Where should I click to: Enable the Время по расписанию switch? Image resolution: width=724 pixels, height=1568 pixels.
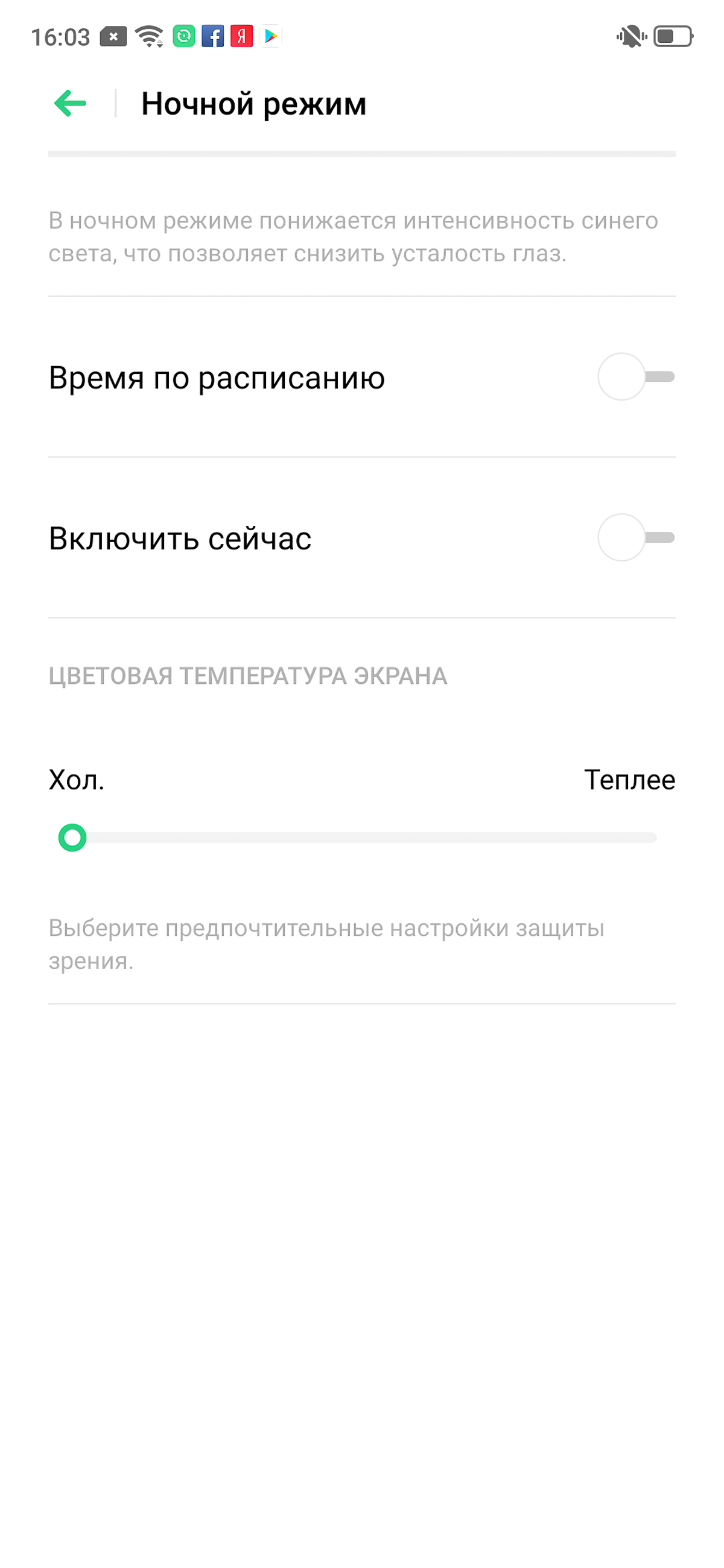pyautogui.click(x=636, y=377)
